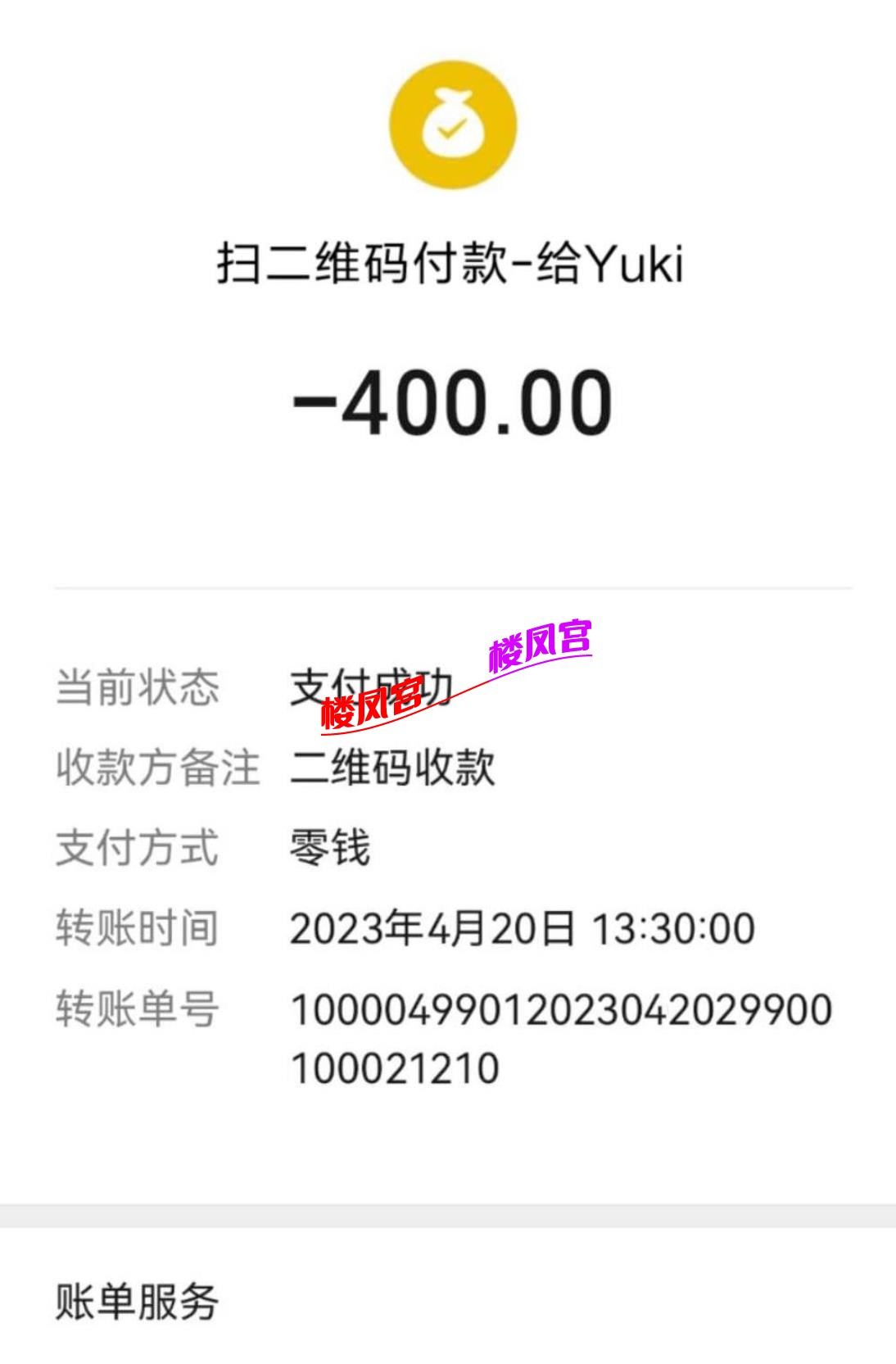Select the 转账单号 label
896x1364 pixels.
136,1012
